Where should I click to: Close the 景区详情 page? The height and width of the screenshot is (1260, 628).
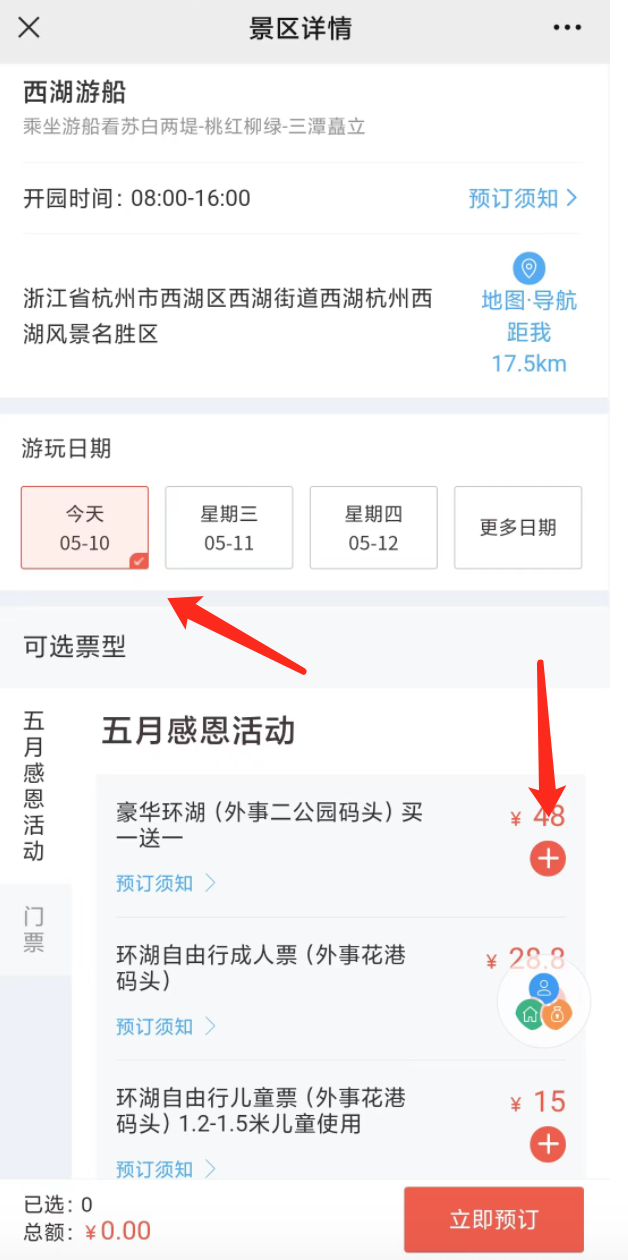click(29, 27)
